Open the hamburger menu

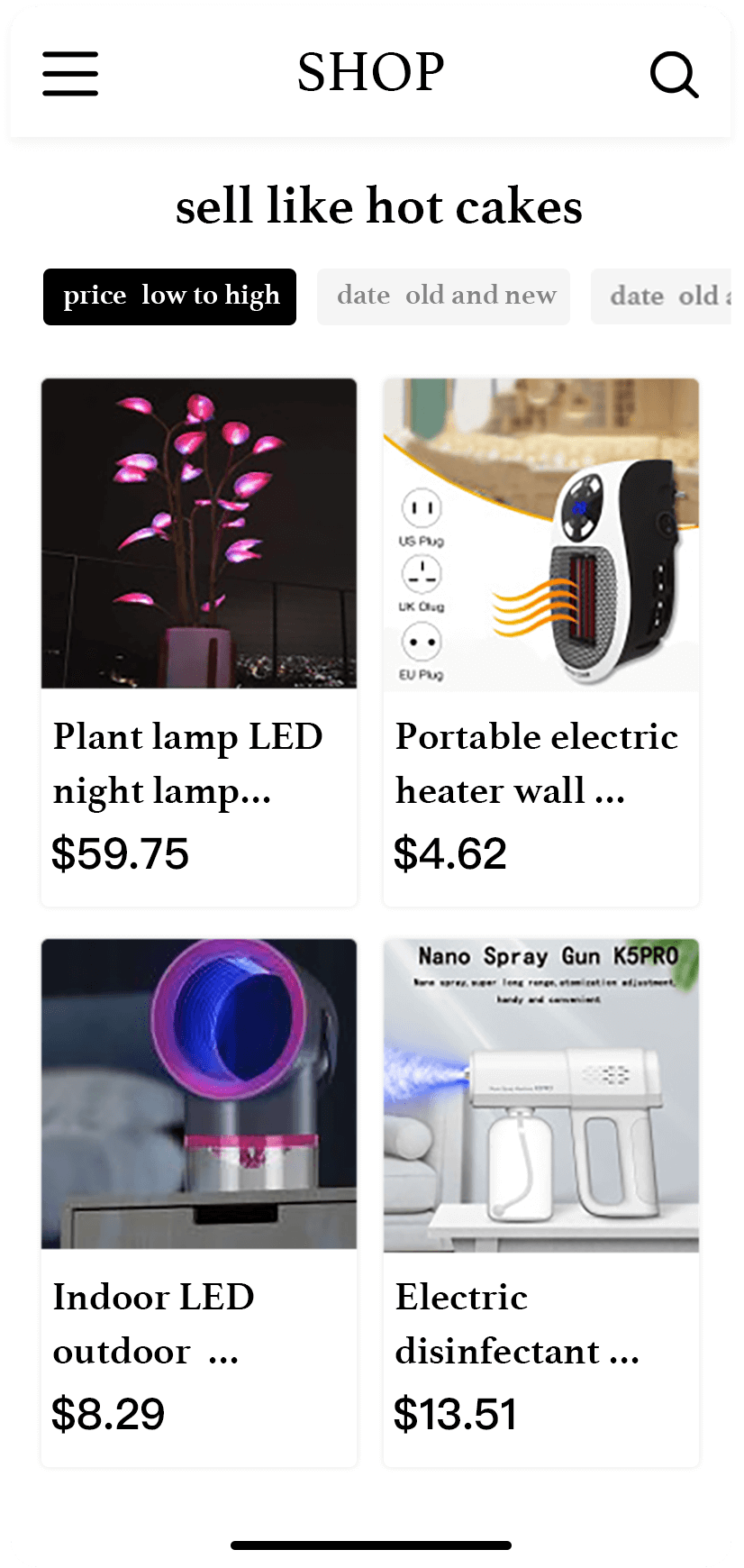point(70,74)
